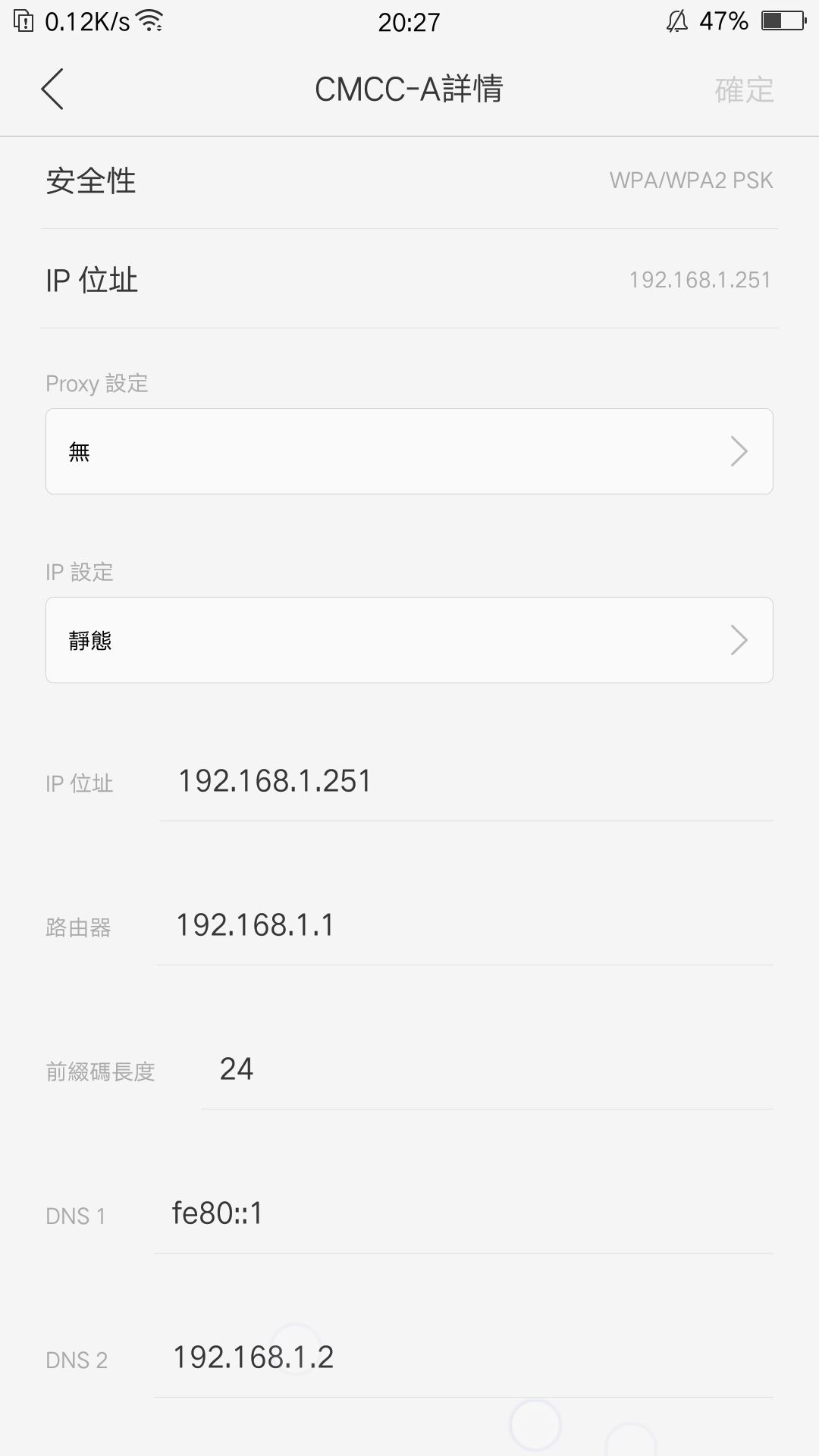The image size is (819, 1456).
Task: Tap the chevron next to Proxy 設定
Action: pyautogui.click(x=740, y=450)
